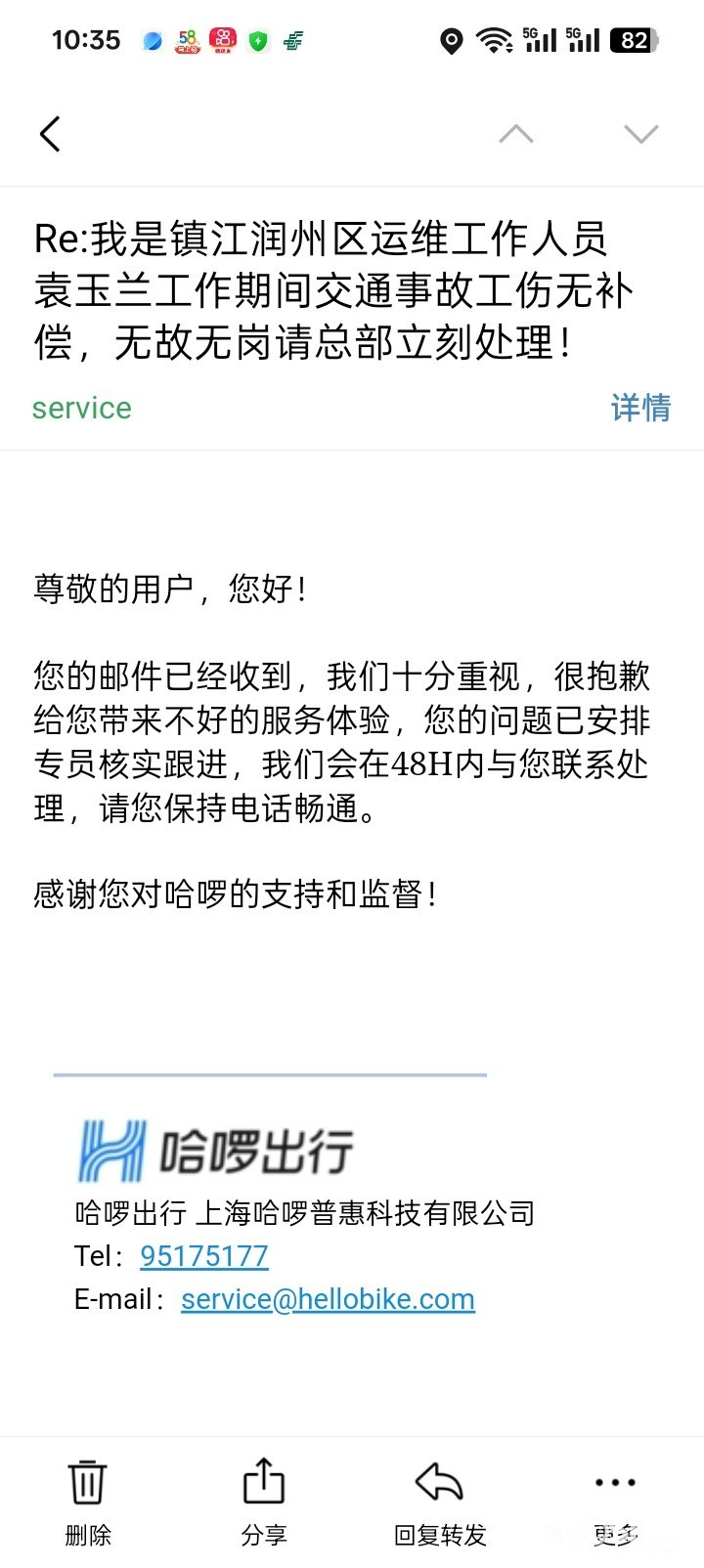
Task: Open the service@hellobike.com email link
Action: tap(328, 1299)
